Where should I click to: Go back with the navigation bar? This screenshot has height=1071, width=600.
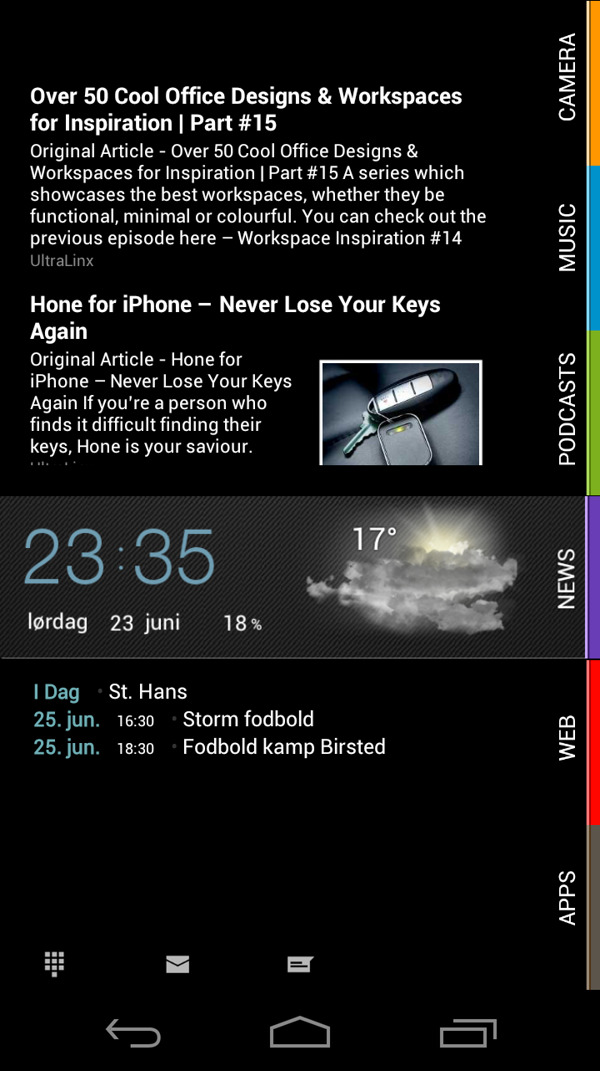click(x=133, y=1032)
